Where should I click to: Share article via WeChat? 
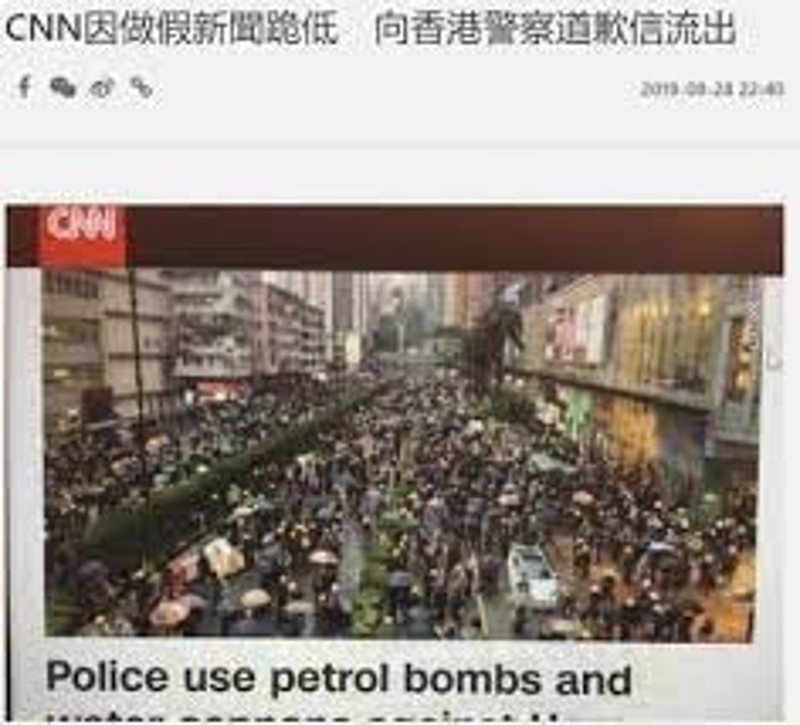63,87
